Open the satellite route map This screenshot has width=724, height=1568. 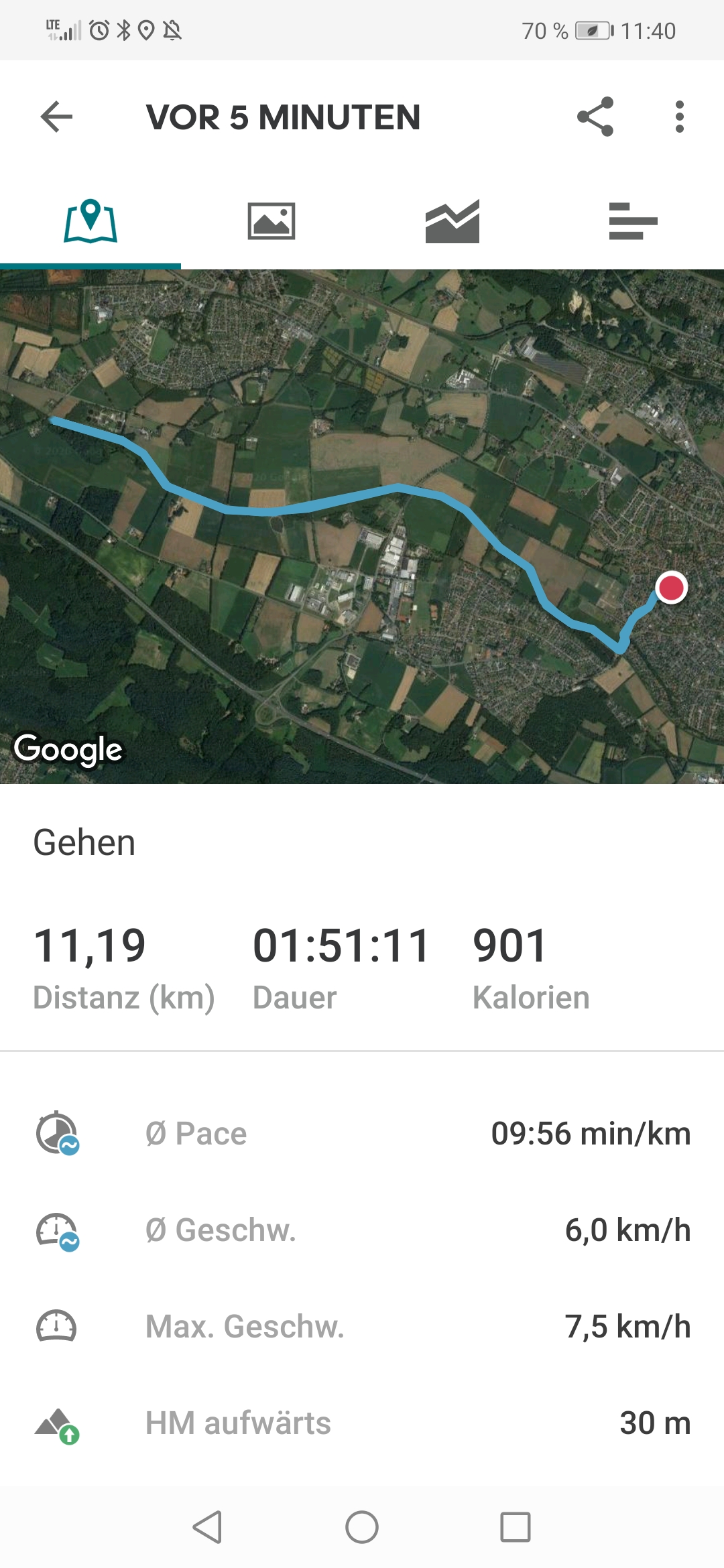[x=362, y=526]
